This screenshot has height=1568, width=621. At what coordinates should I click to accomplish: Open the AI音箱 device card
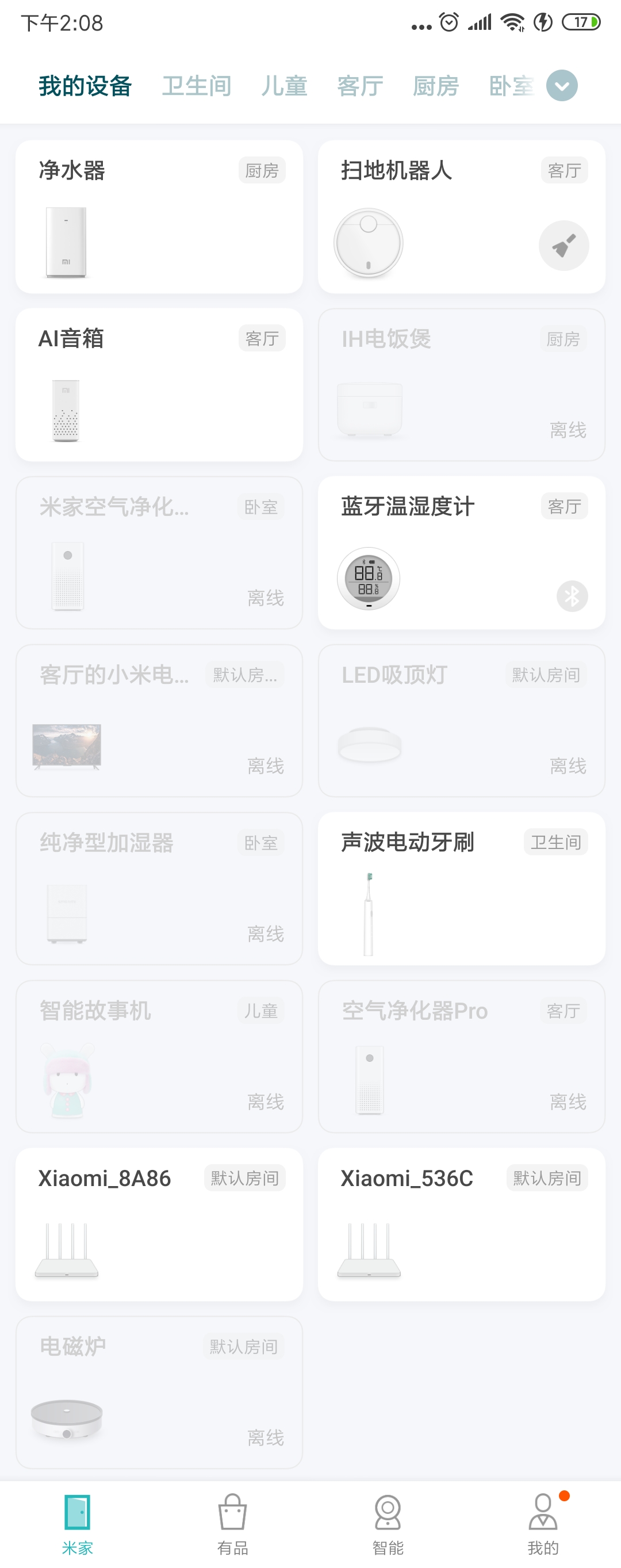pos(159,385)
